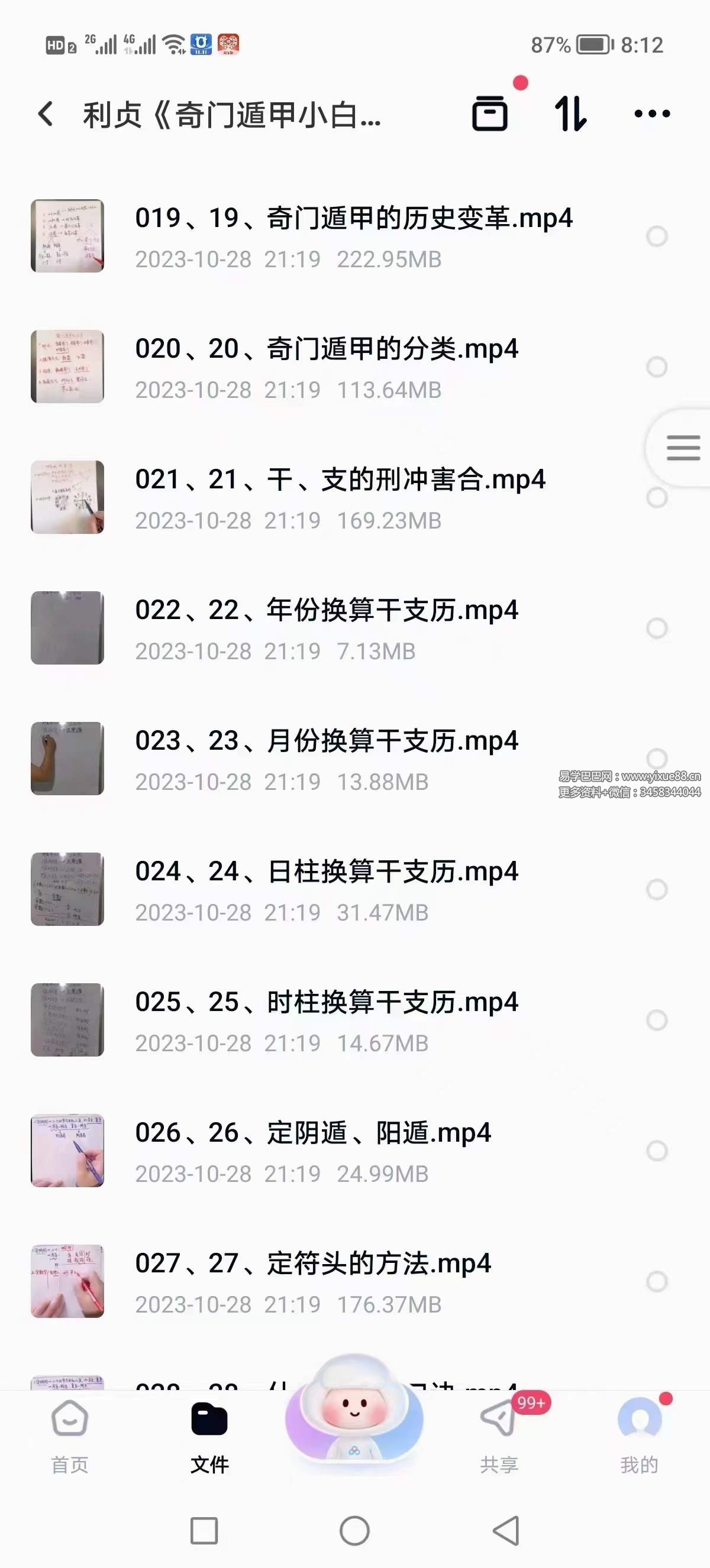Image resolution: width=710 pixels, height=1568 pixels.
Task: Open the transfer list icon with red dot
Action: [x=489, y=114]
